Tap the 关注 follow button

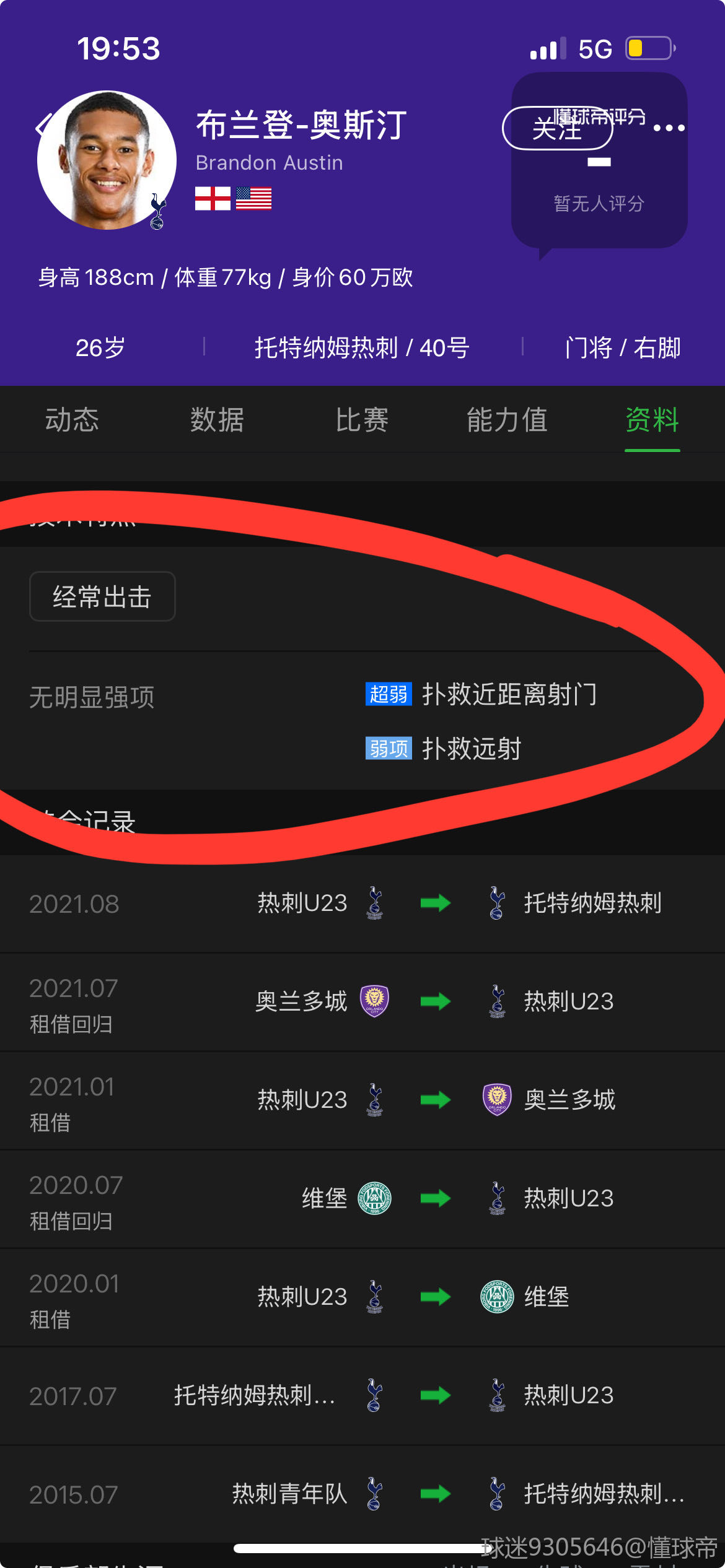click(557, 128)
